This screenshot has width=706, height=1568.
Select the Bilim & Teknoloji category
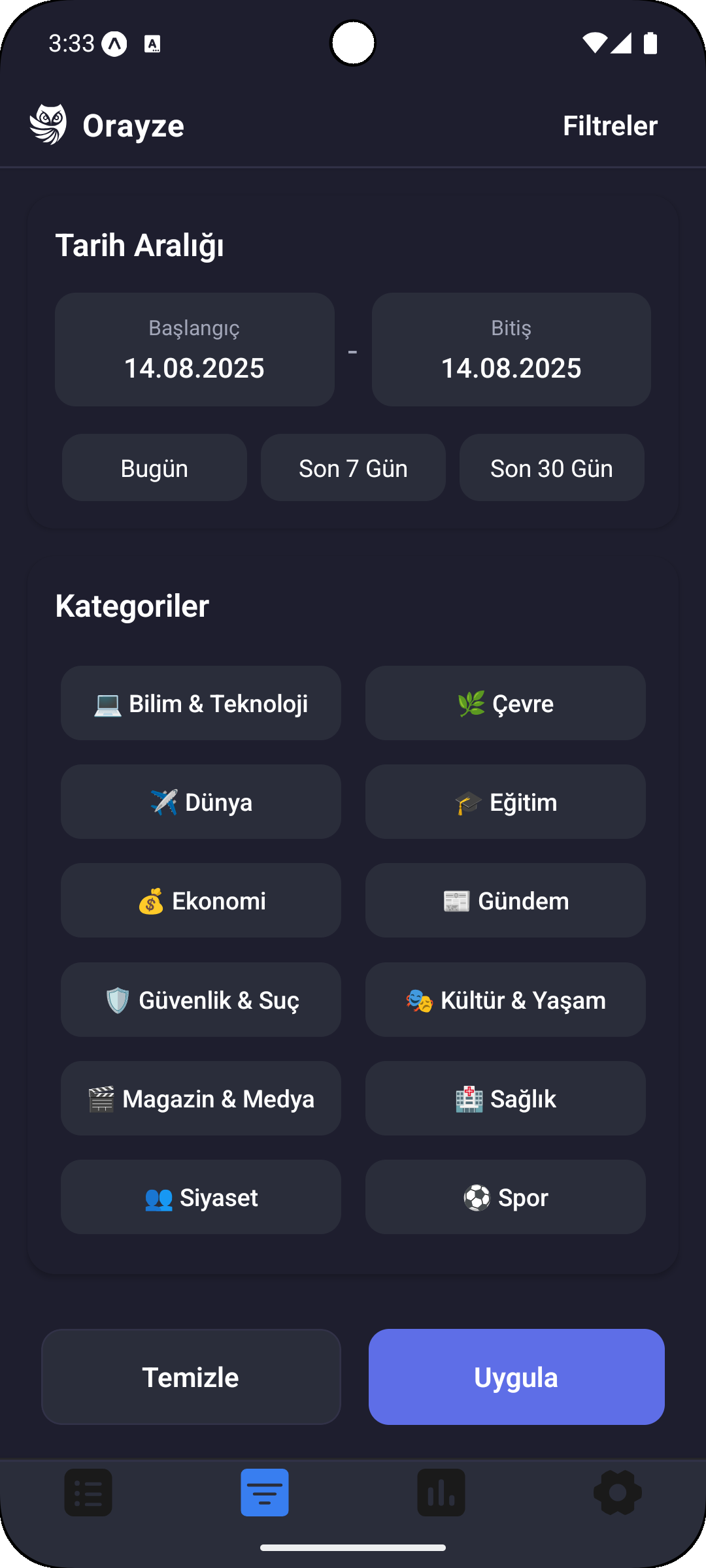click(201, 703)
